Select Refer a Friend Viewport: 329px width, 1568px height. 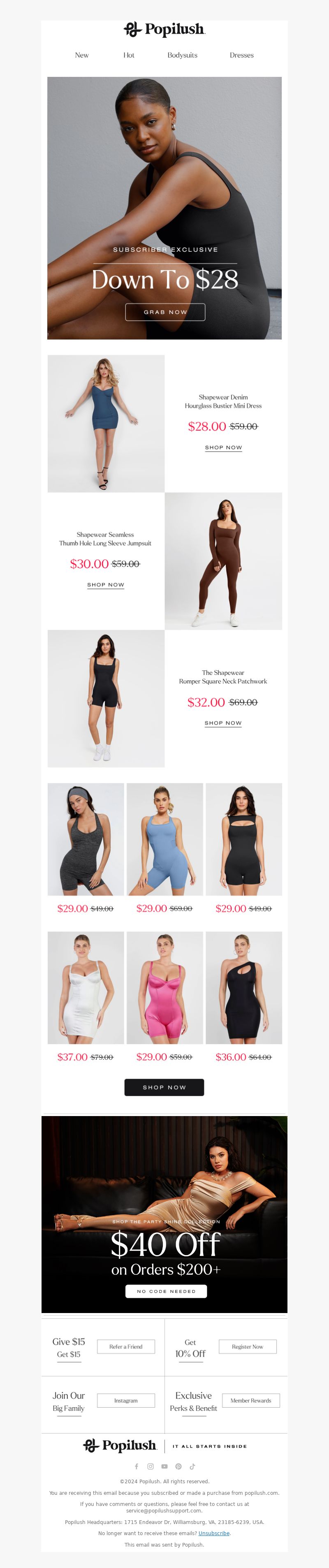[x=125, y=1346]
